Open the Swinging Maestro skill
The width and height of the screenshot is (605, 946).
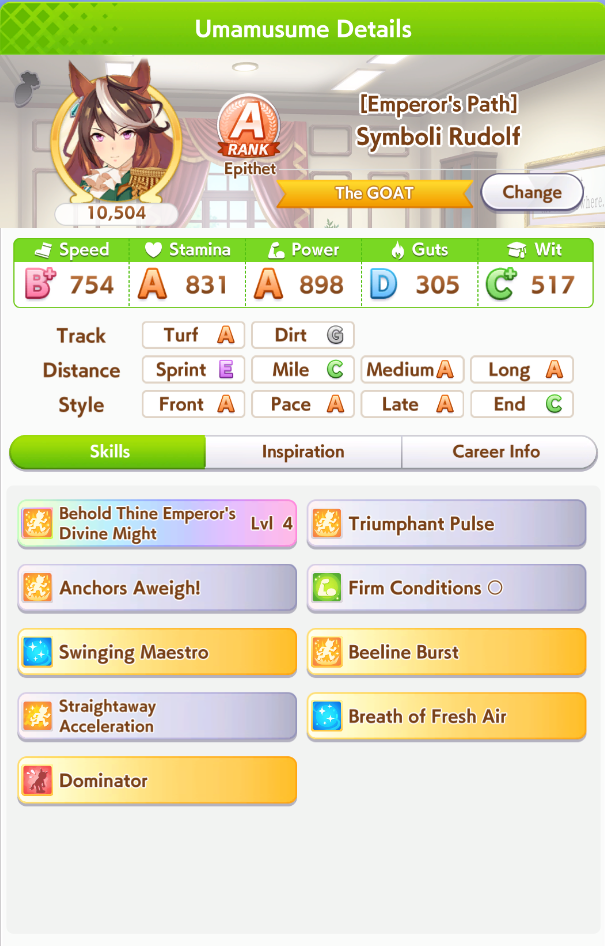click(157, 653)
